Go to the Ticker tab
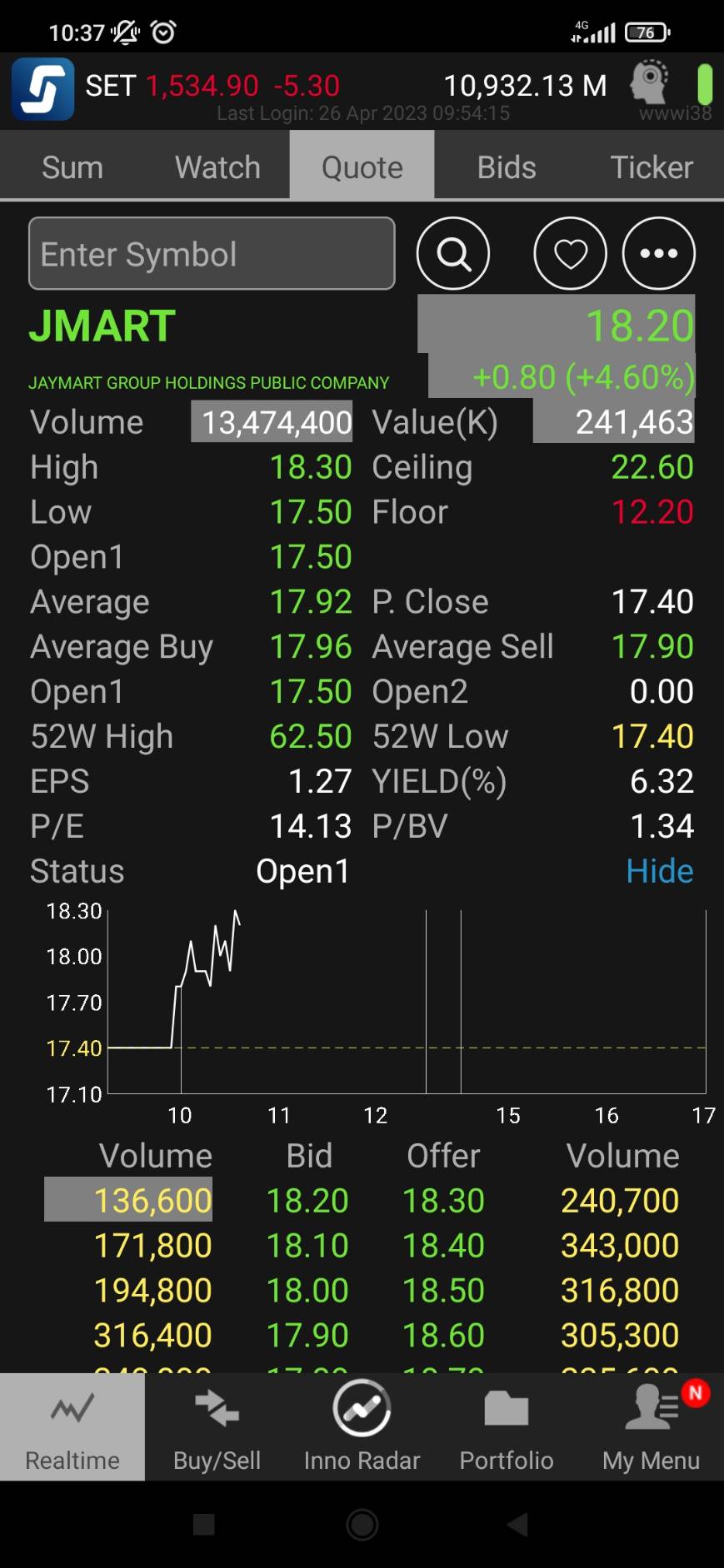Viewport: 724px width, 1568px height. 652,167
